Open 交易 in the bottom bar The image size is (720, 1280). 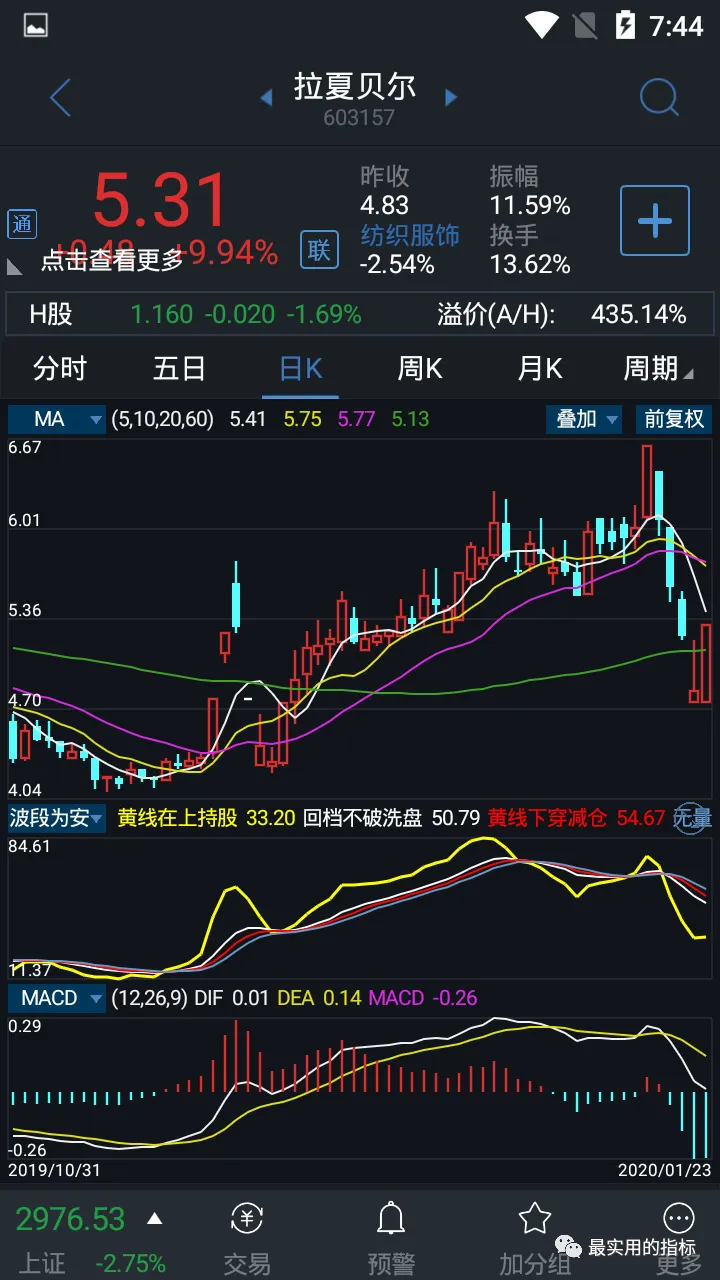click(247, 1236)
